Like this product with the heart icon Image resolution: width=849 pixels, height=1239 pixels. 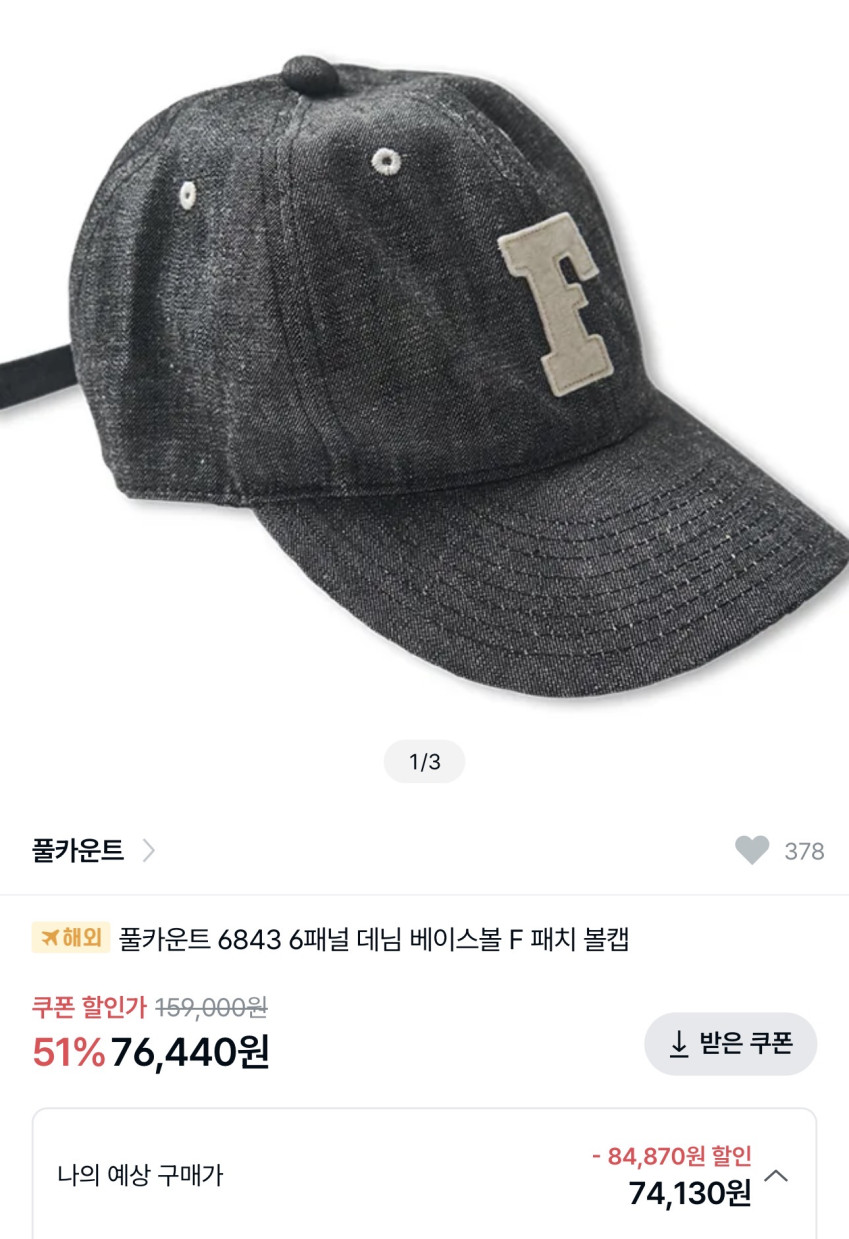(752, 851)
